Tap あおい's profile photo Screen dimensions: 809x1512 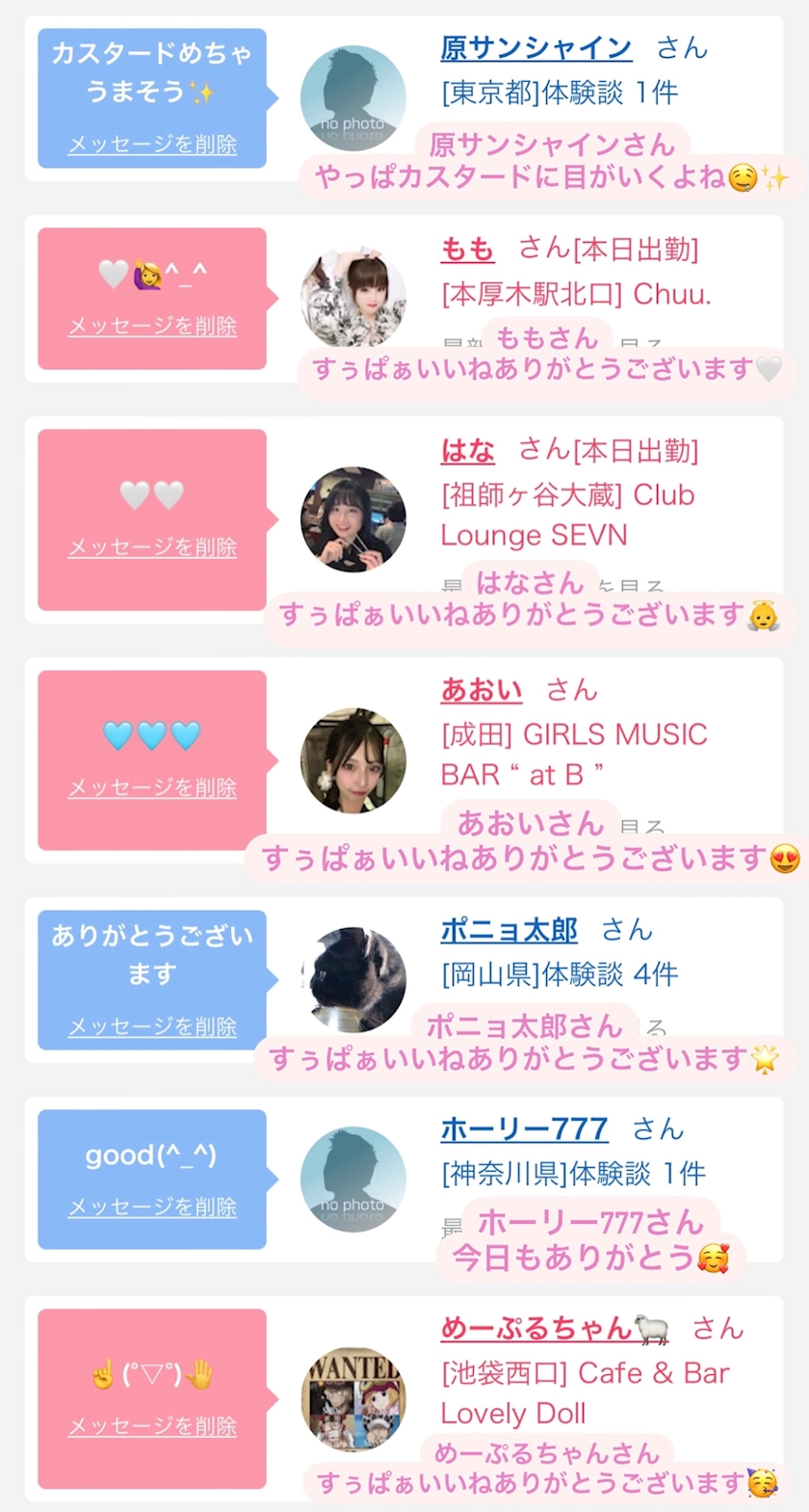coord(352,760)
